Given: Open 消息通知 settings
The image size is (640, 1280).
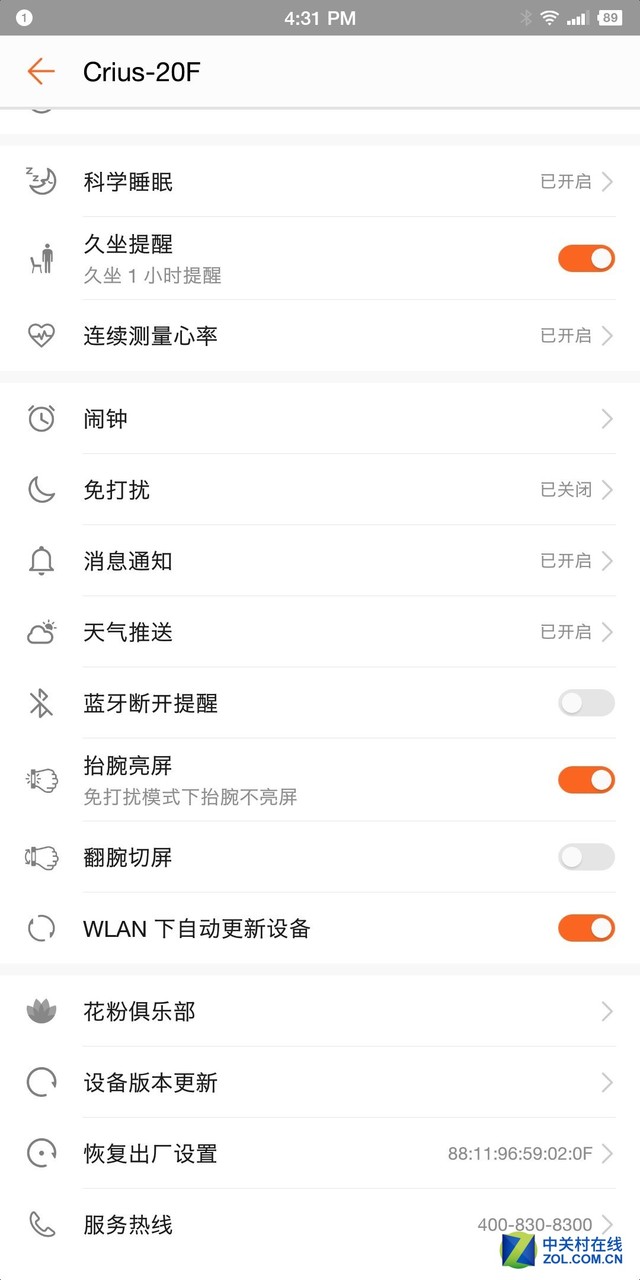Looking at the screenshot, I should click(320, 561).
